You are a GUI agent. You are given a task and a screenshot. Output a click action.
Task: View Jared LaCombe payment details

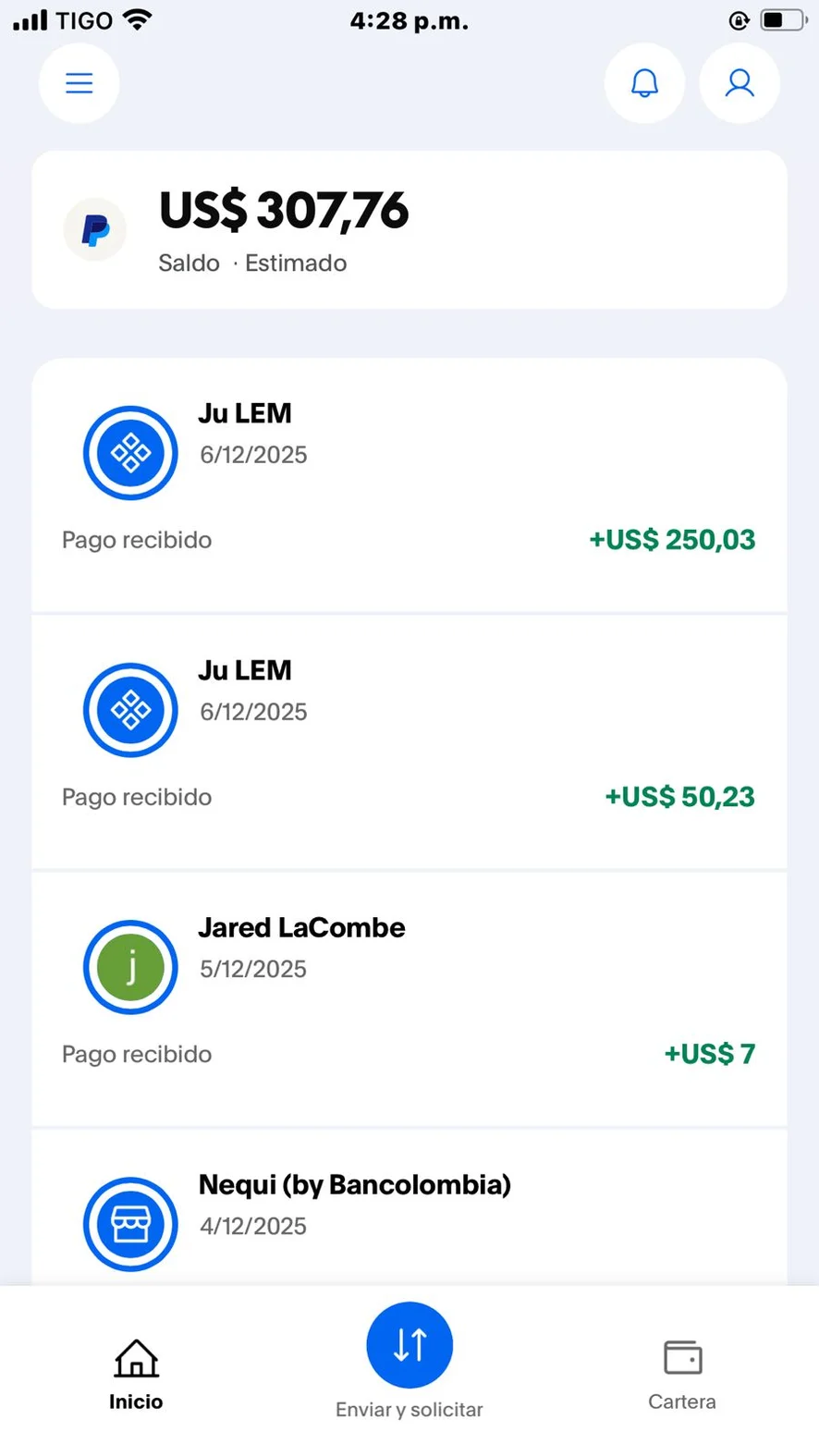click(x=409, y=998)
